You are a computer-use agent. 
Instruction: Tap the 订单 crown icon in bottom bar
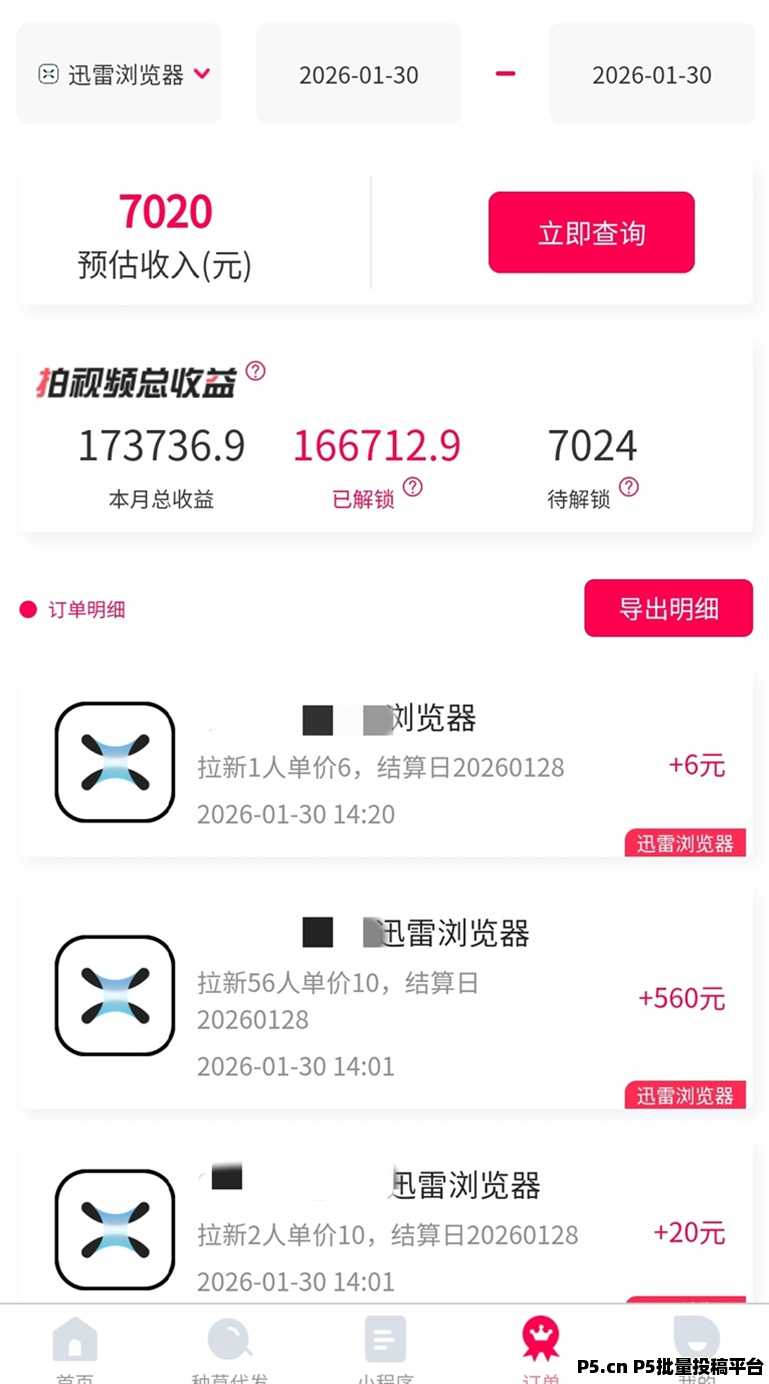(x=541, y=1340)
